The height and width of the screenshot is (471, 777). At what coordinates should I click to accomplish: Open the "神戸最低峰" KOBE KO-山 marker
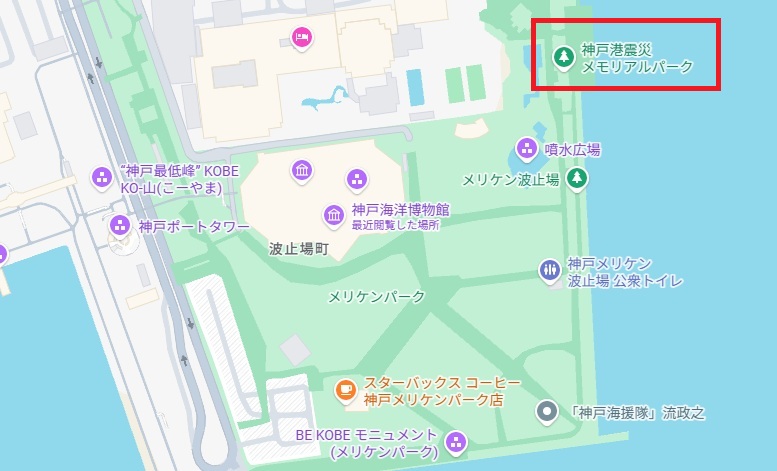(x=101, y=177)
